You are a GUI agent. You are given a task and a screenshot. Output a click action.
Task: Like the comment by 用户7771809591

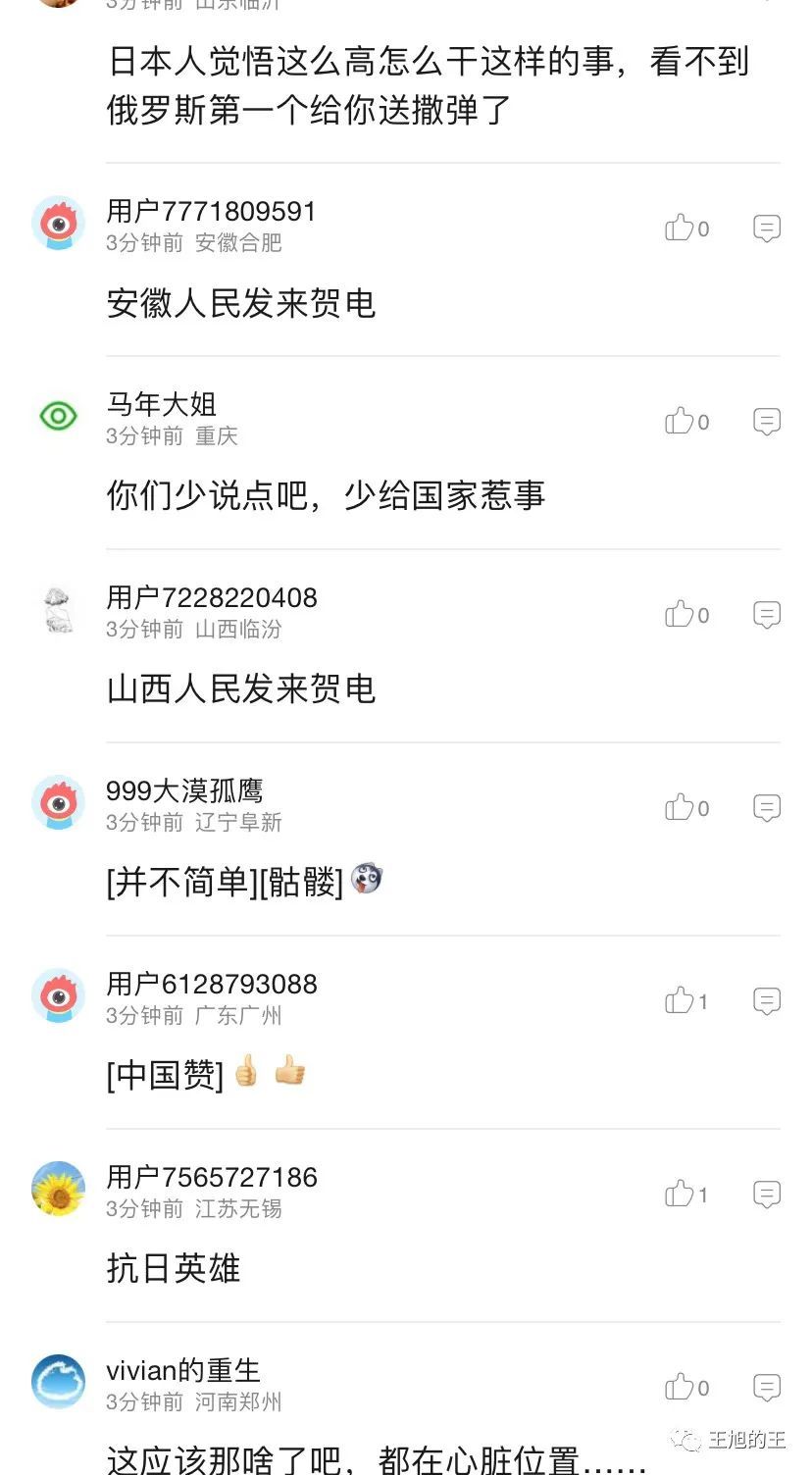[680, 229]
